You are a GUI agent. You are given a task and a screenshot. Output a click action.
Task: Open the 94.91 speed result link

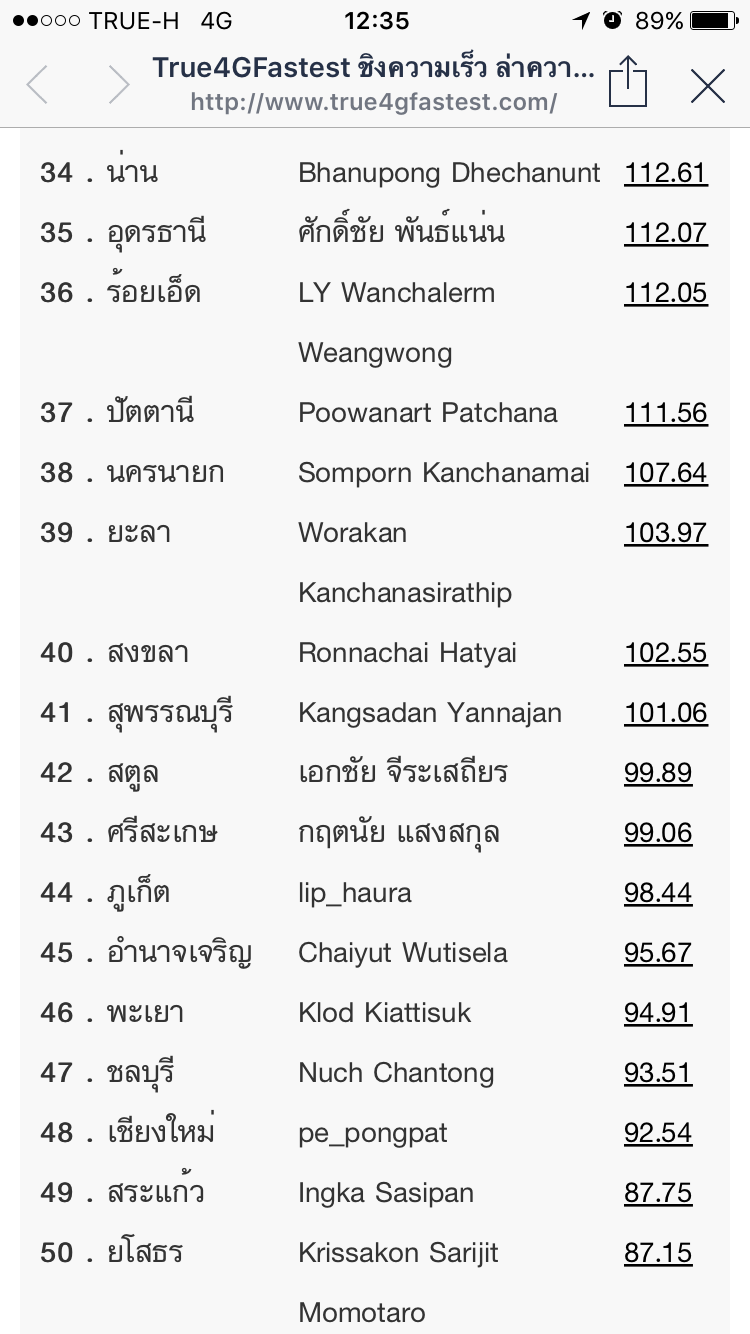(x=658, y=1013)
